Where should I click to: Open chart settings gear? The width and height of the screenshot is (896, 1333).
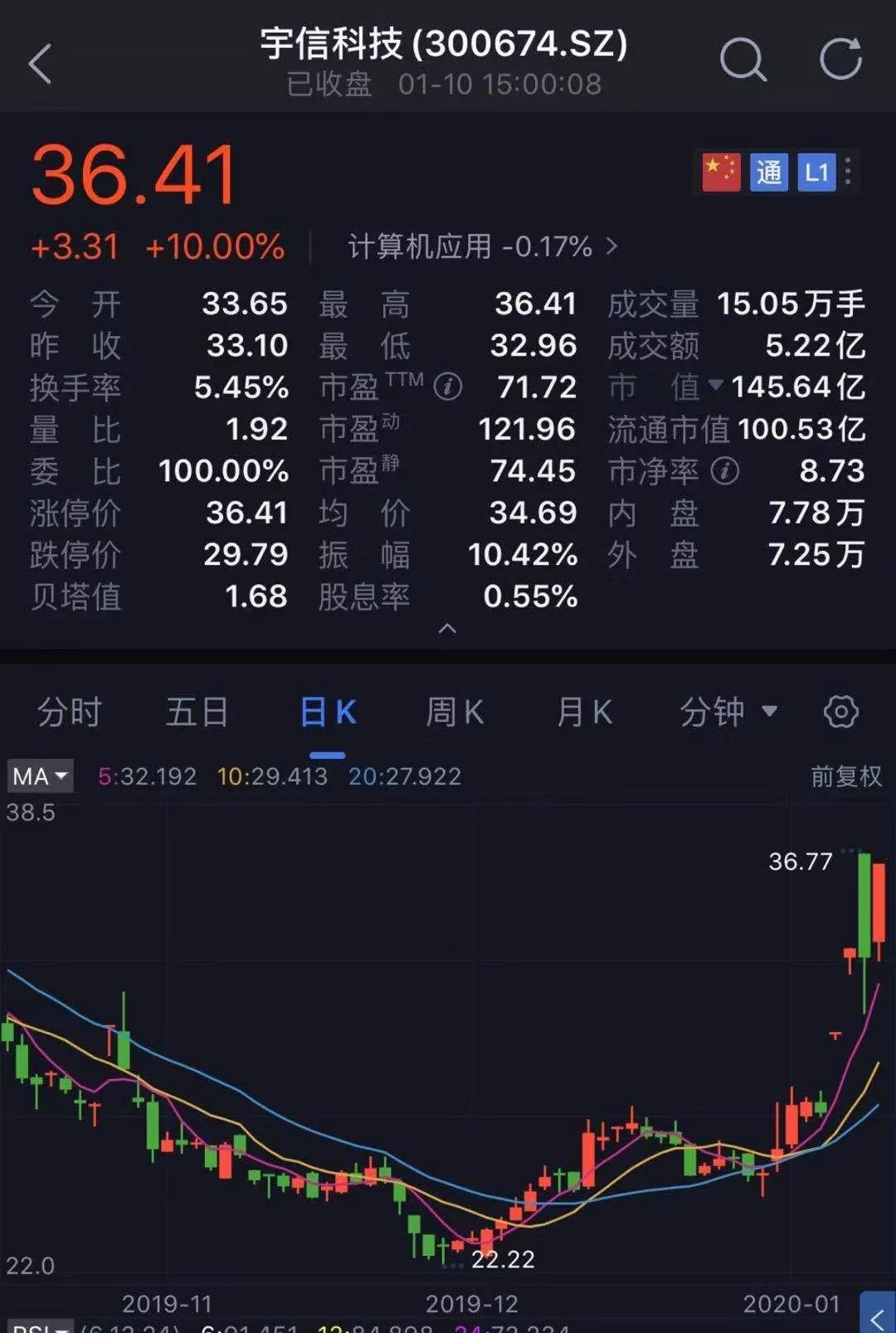[x=840, y=713]
